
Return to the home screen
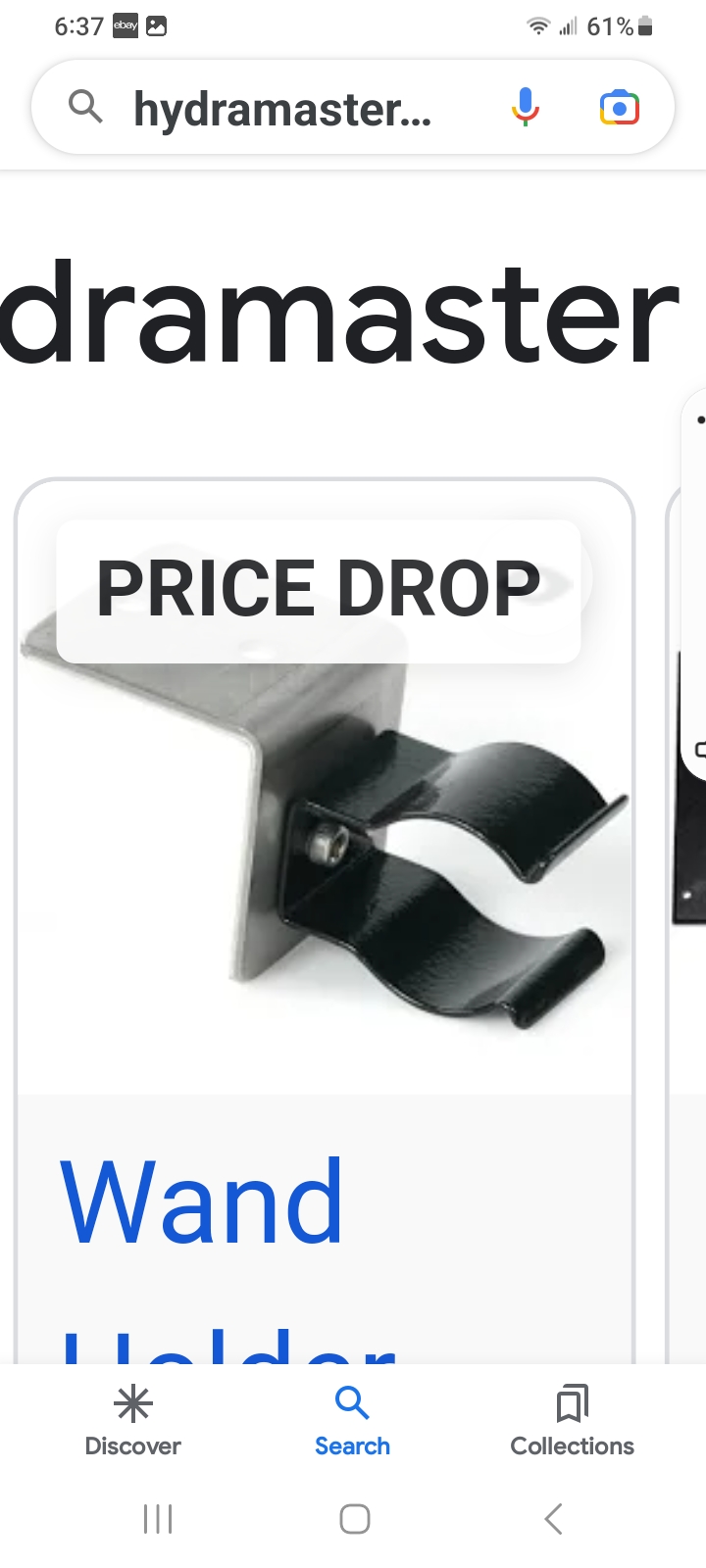(x=354, y=1519)
